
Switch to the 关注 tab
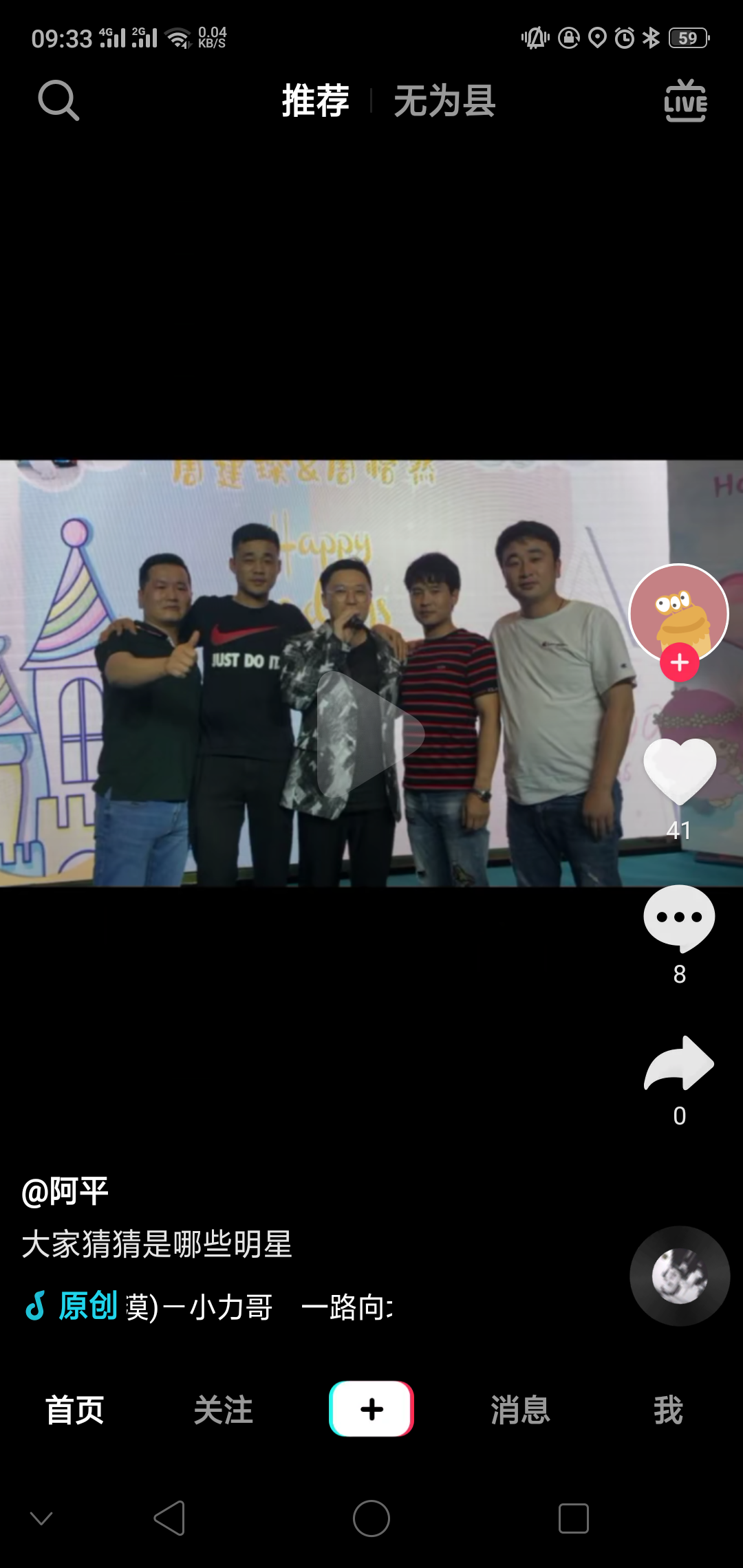coord(223,1410)
